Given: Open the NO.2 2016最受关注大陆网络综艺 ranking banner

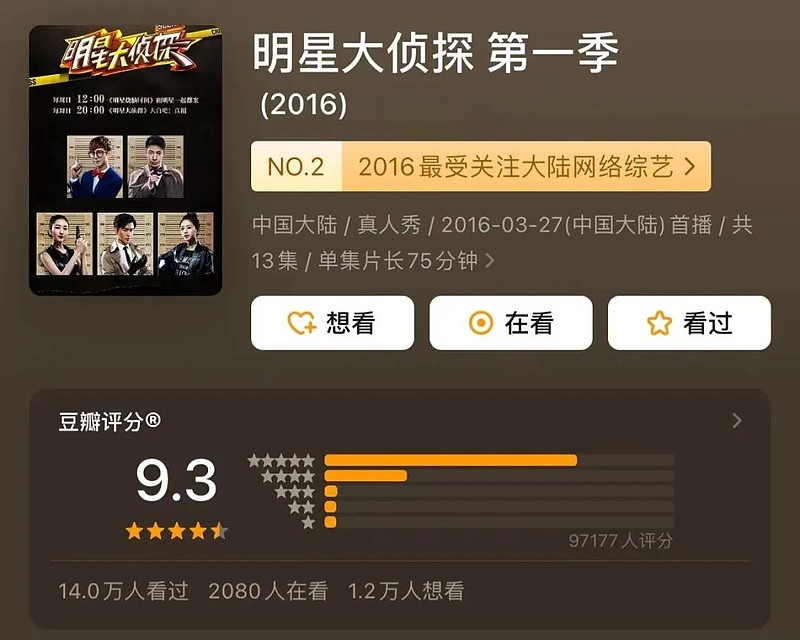Looking at the screenshot, I should 481,166.
